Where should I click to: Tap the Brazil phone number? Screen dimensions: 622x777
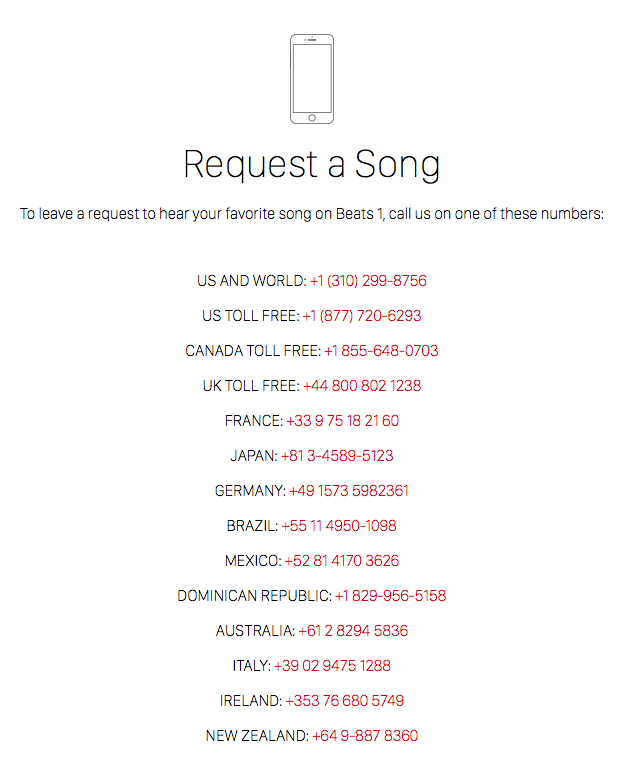coord(339,526)
